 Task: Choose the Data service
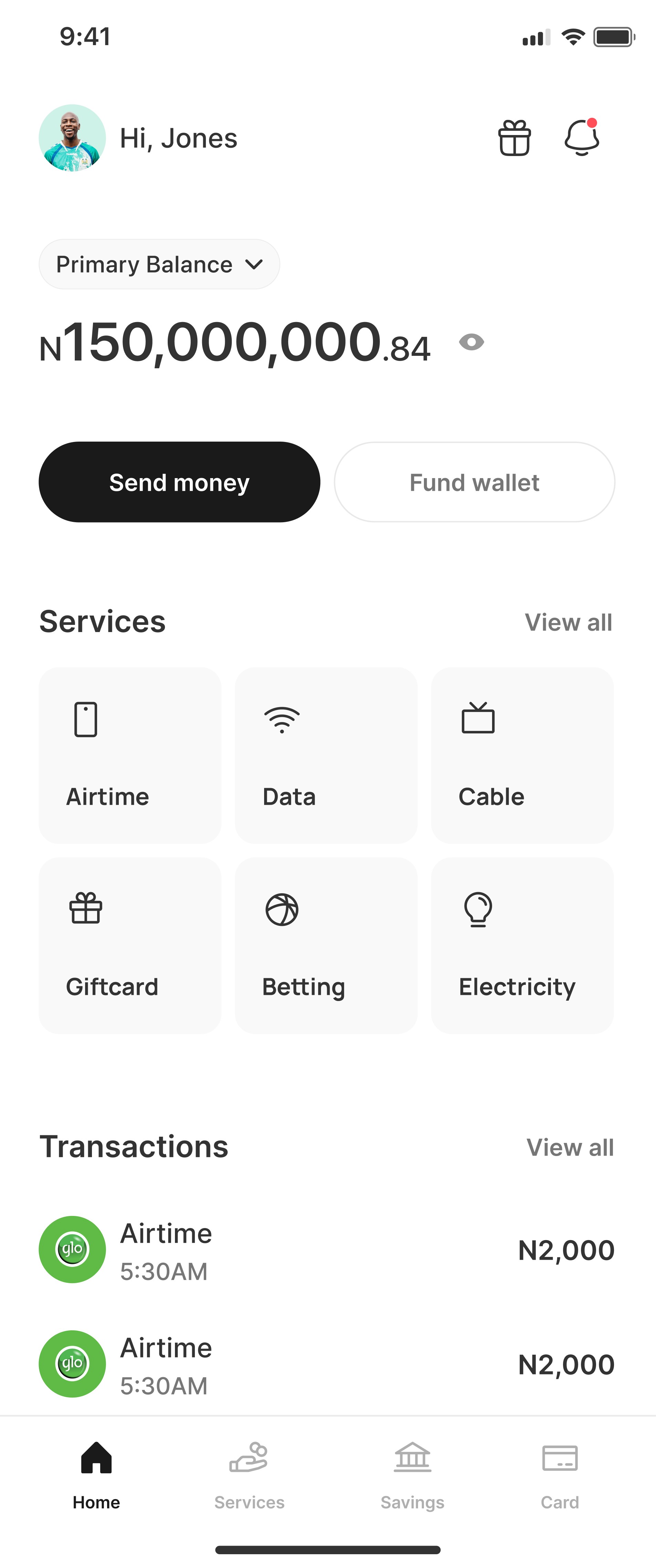coord(326,755)
